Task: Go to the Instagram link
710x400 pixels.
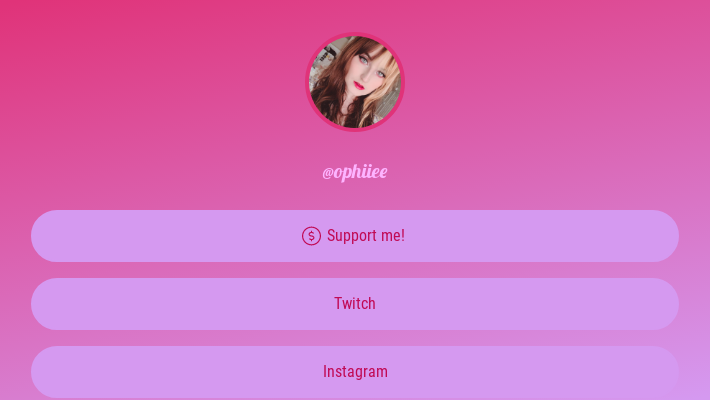Action: click(x=354, y=371)
